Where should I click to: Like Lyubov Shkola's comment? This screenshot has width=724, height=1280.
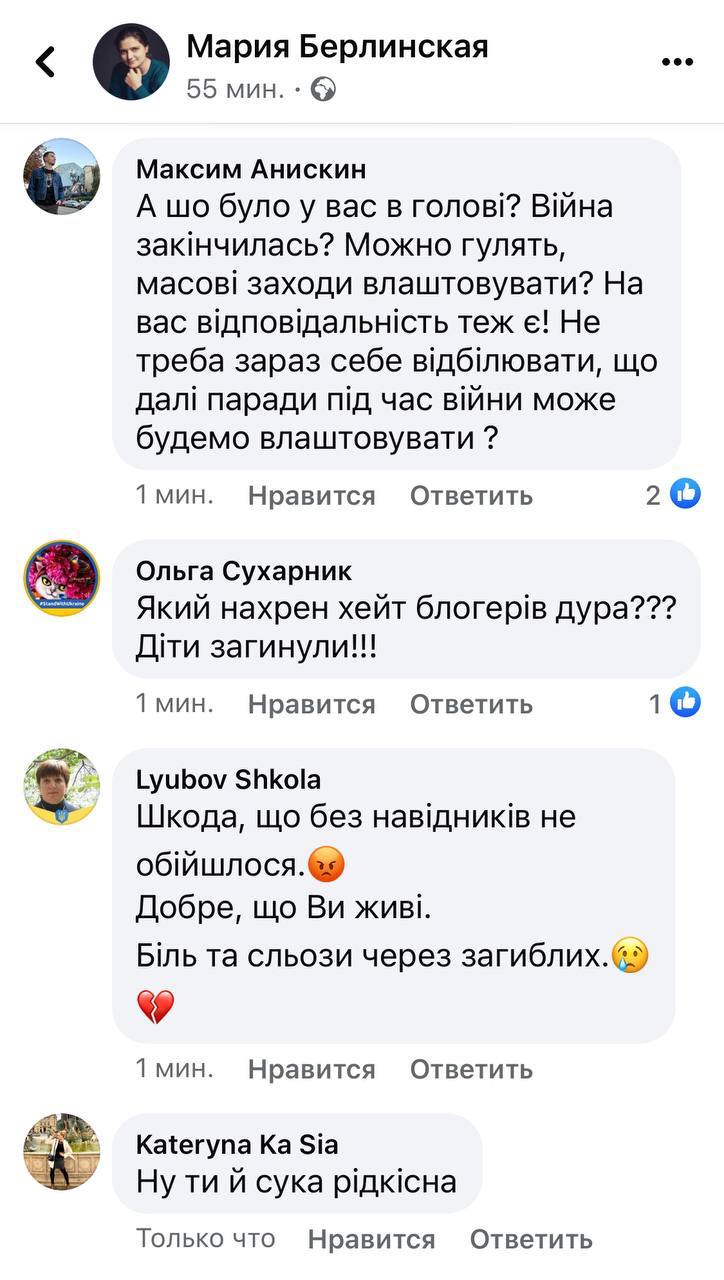311,1069
